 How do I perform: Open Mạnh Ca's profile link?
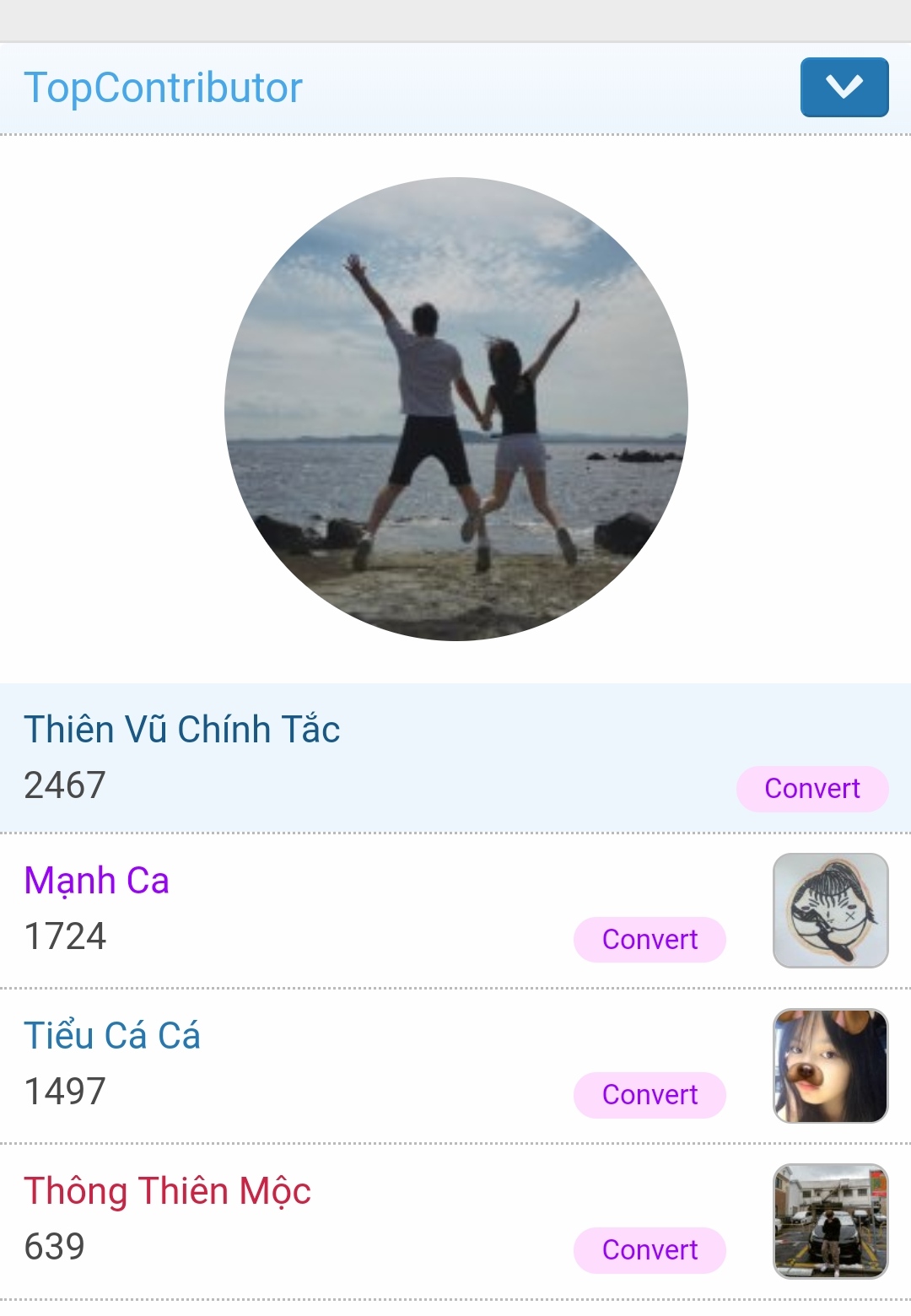point(96,881)
